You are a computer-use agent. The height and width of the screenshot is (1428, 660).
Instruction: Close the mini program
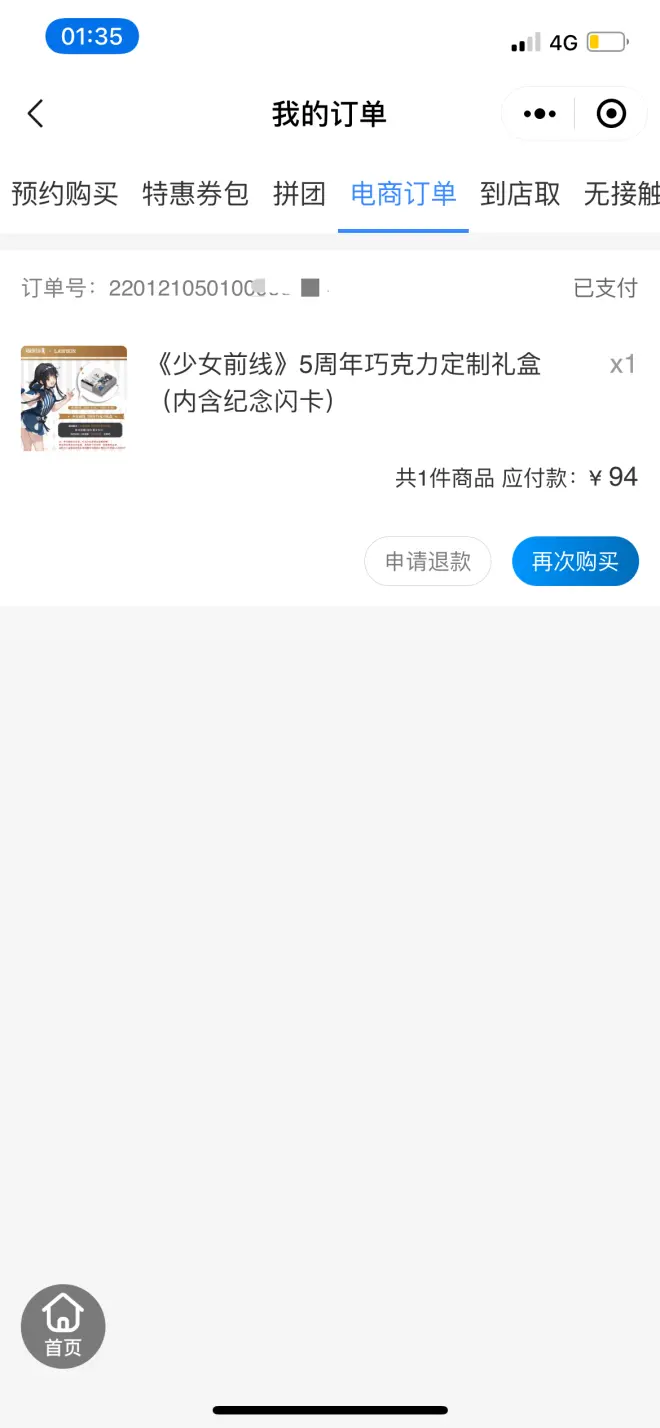pyautogui.click(x=611, y=114)
